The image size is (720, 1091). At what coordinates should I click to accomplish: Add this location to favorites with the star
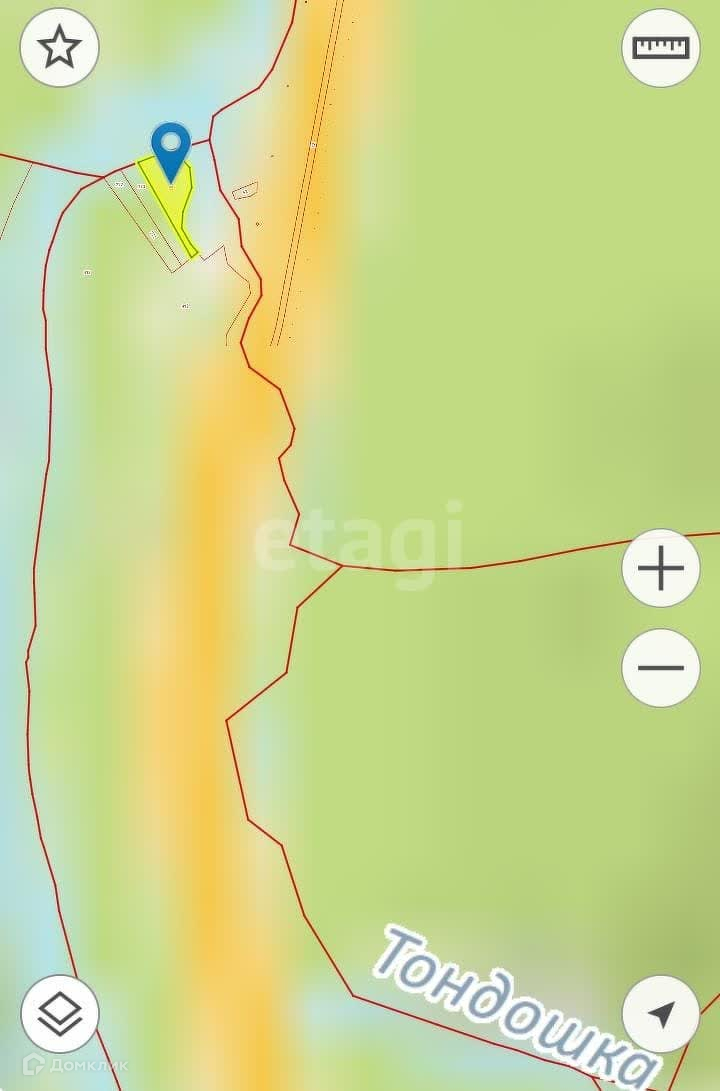point(60,47)
